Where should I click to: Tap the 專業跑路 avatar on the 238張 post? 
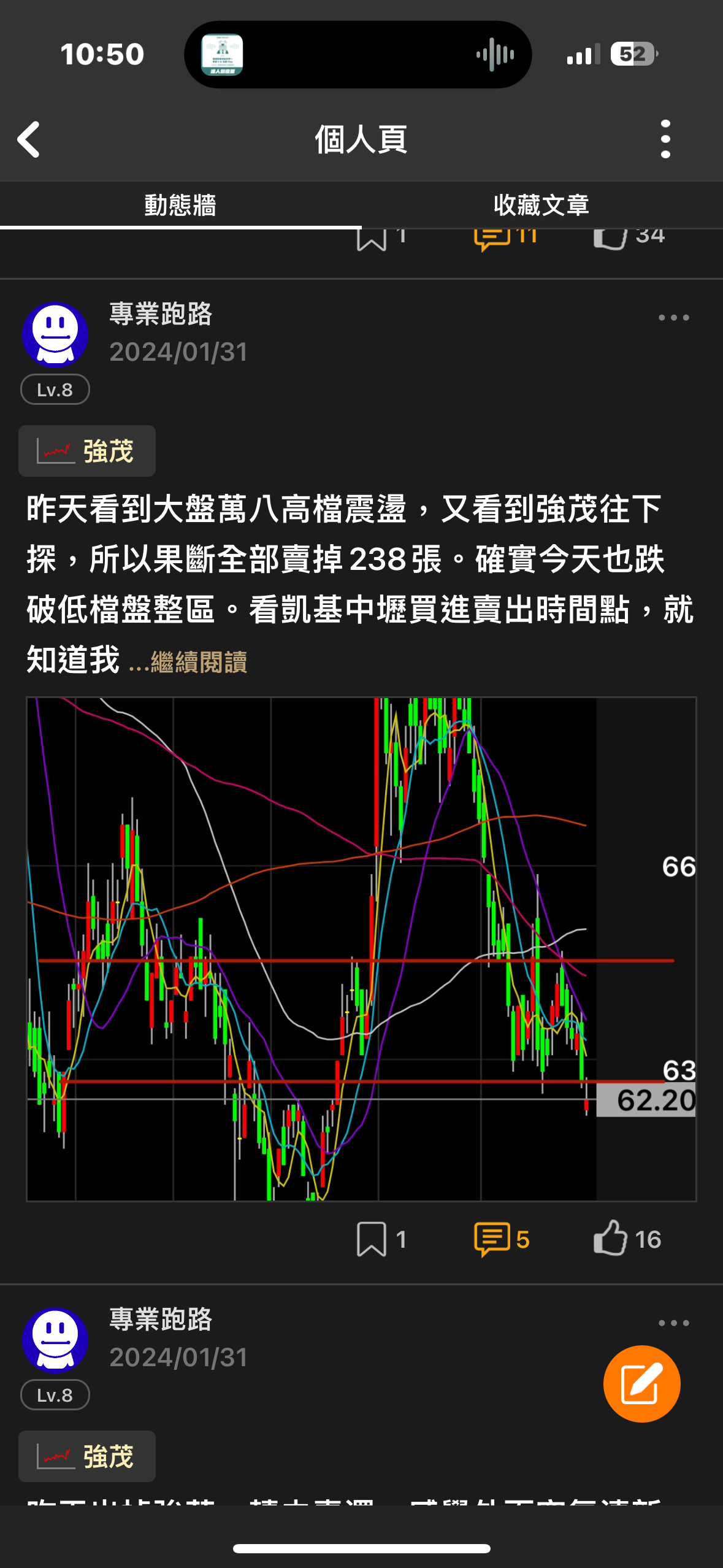pyautogui.click(x=55, y=334)
